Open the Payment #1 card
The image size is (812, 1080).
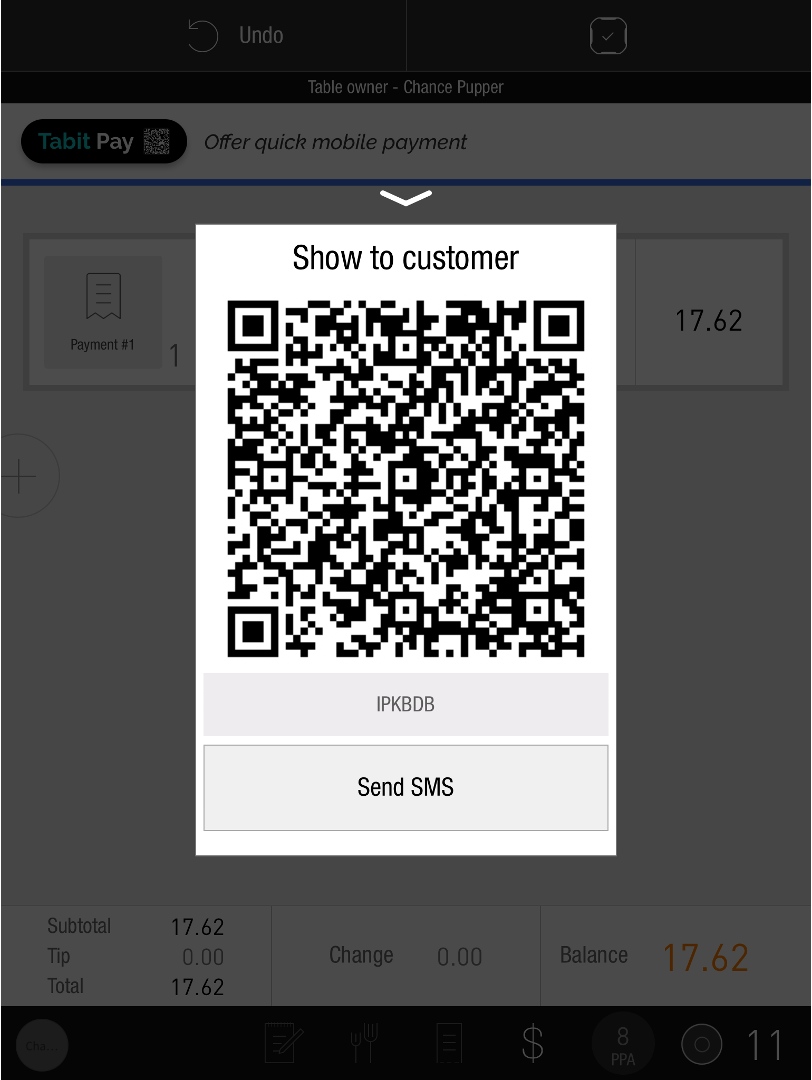click(x=103, y=311)
